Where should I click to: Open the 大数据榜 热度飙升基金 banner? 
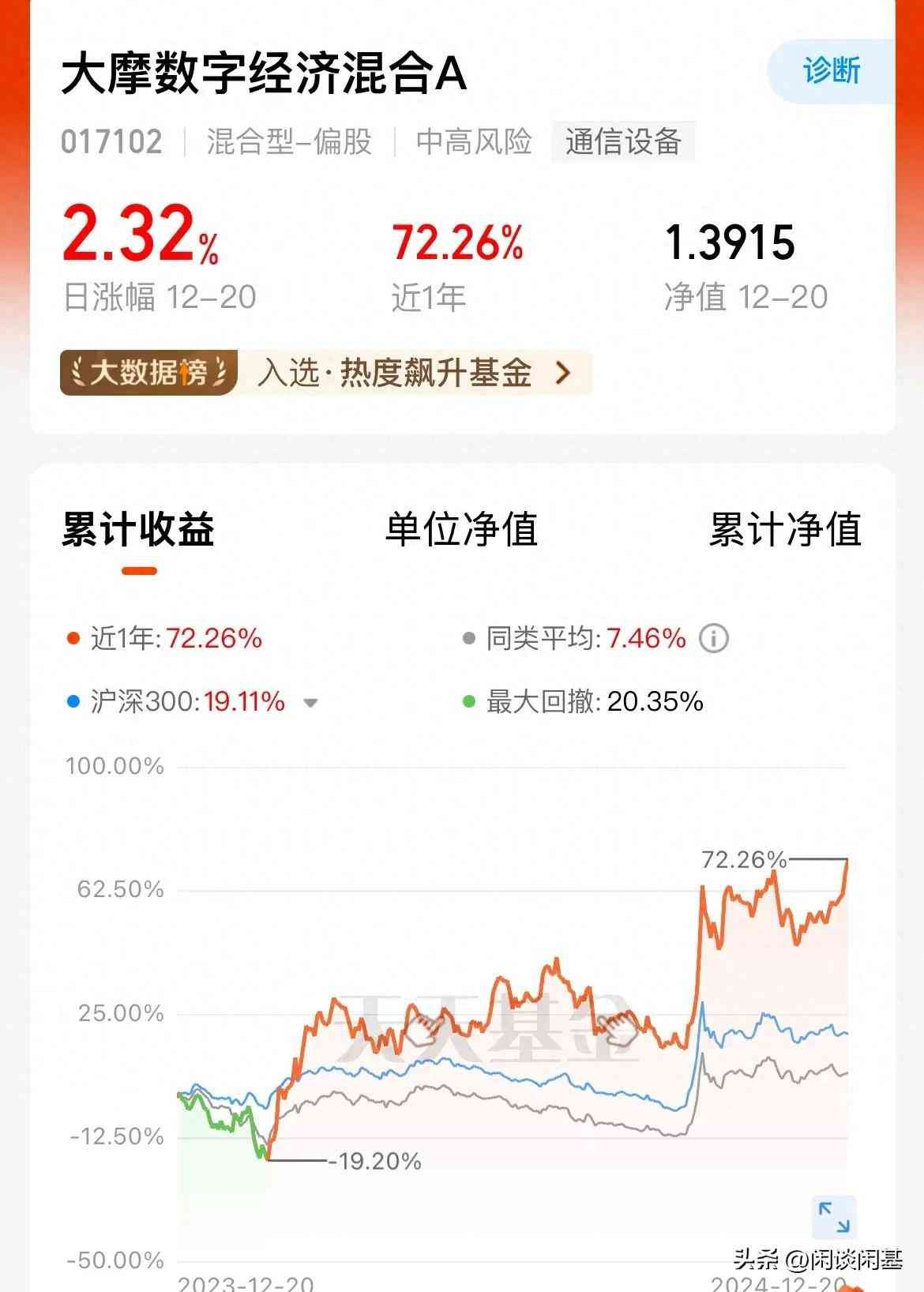coord(325,372)
